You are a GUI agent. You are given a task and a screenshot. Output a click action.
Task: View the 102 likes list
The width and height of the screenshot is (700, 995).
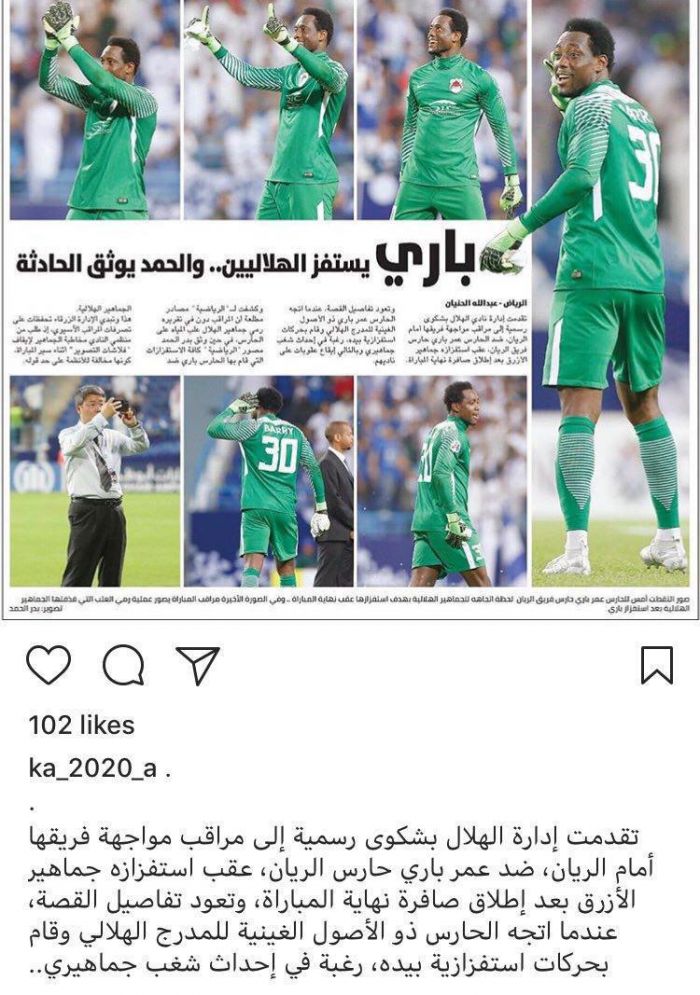tap(81, 724)
